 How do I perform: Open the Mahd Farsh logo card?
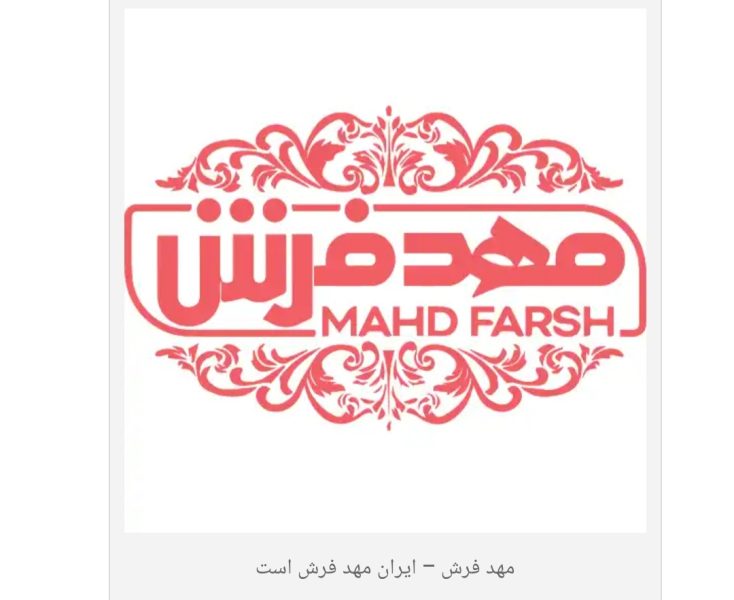click(x=385, y=270)
